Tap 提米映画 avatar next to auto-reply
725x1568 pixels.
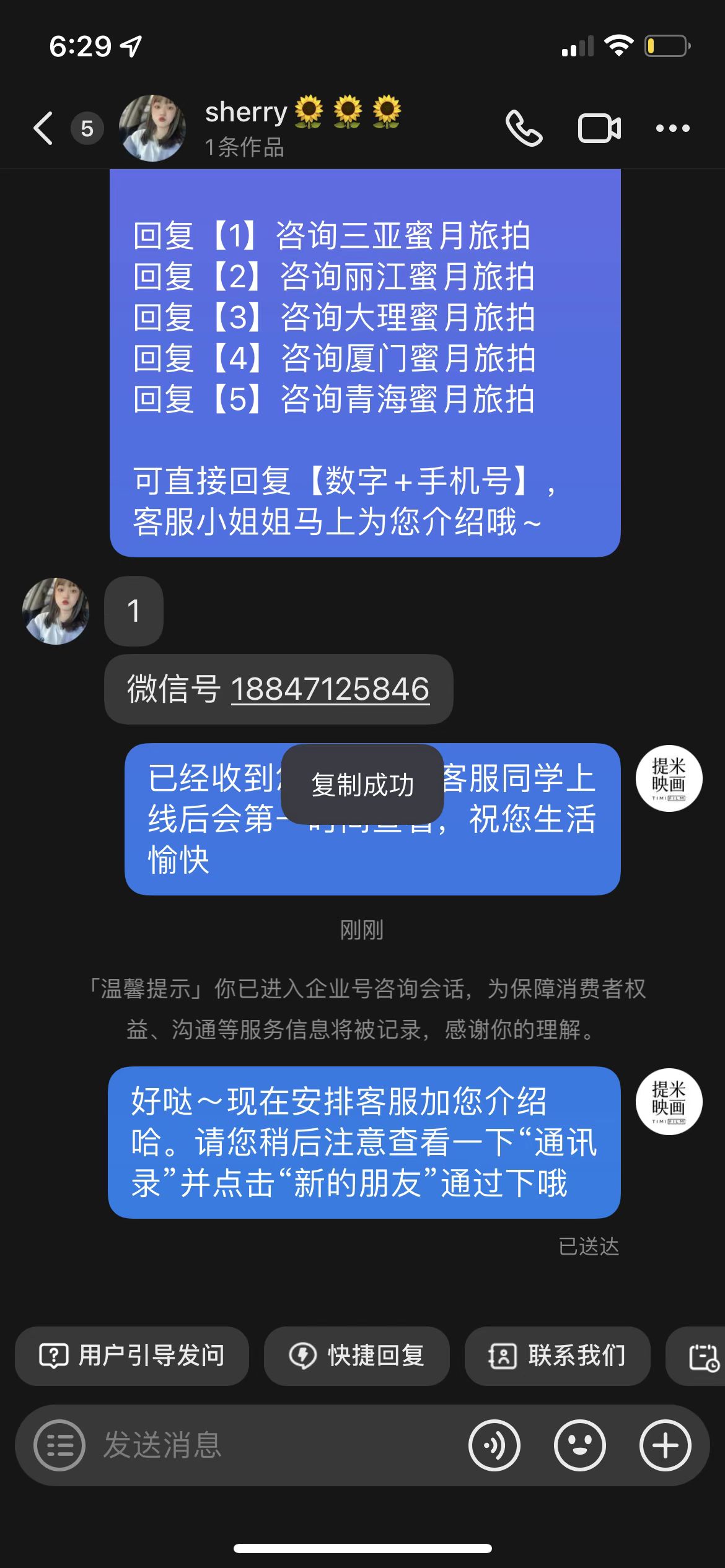pyautogui.click(x=669, y=778)
